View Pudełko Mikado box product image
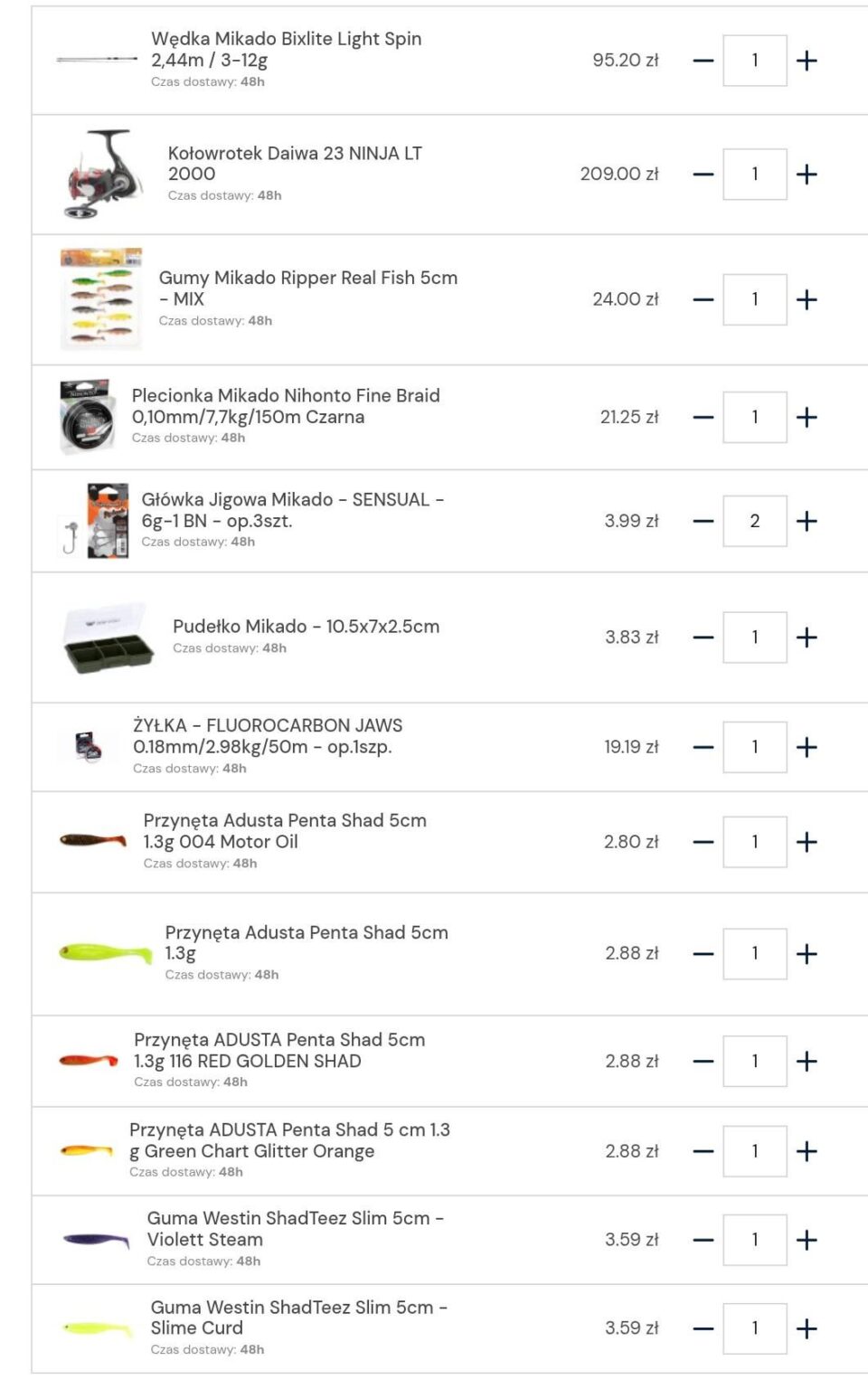 point(108,638)
